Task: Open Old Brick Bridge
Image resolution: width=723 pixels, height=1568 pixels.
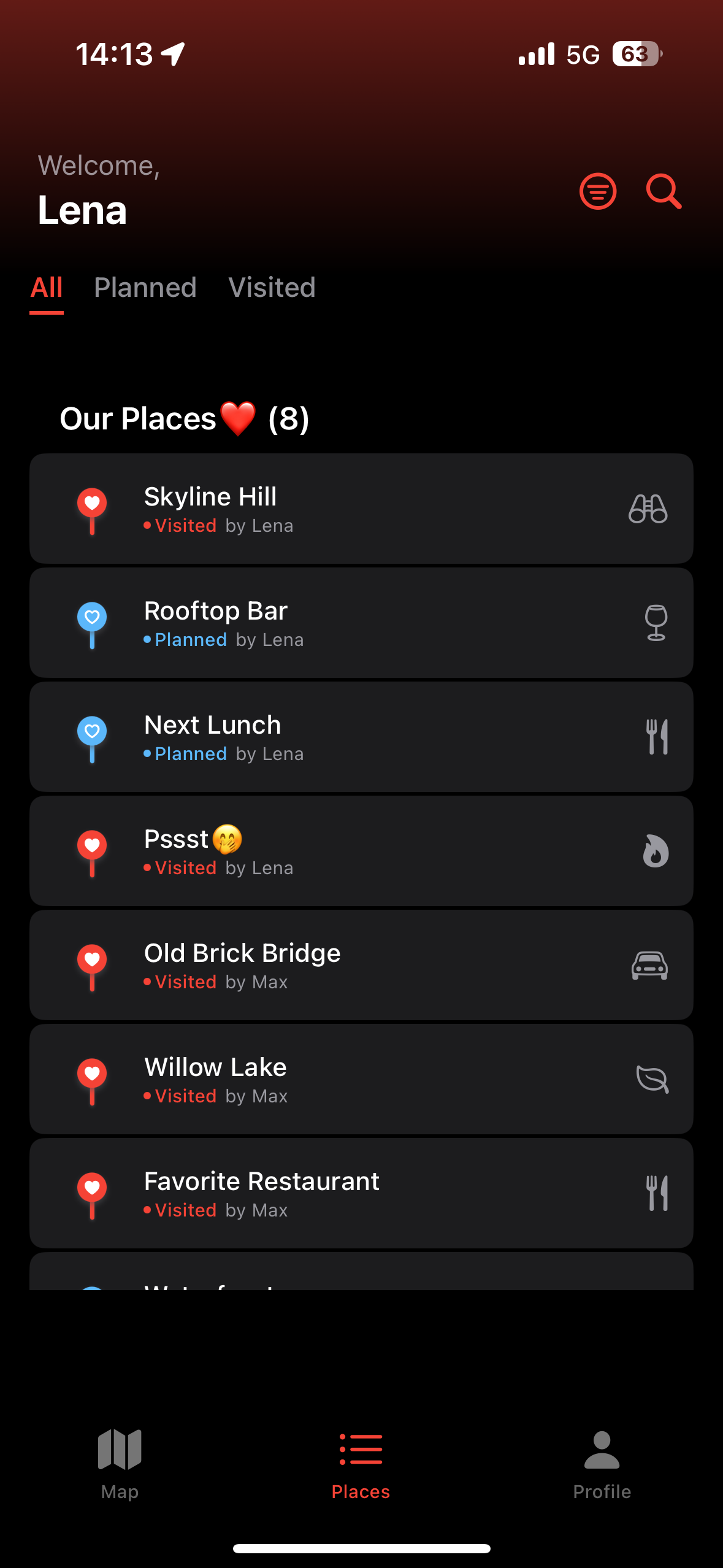Action: point(361,965)
